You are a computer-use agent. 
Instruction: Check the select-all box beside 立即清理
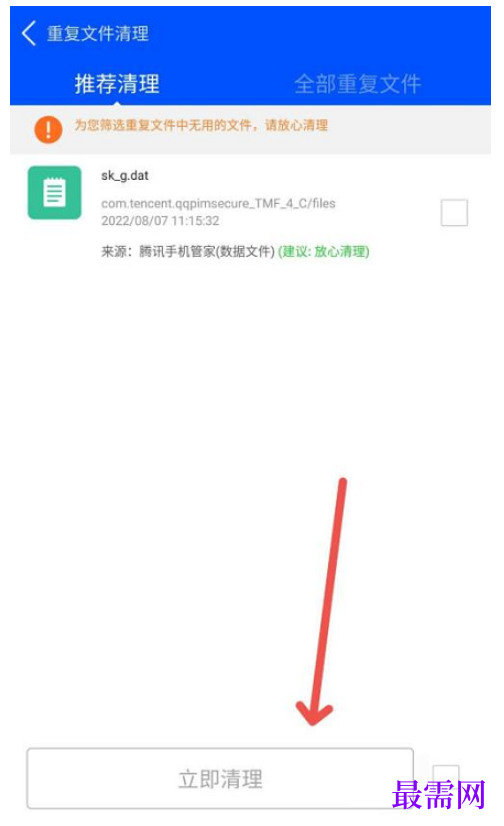(x=446, y=778)
